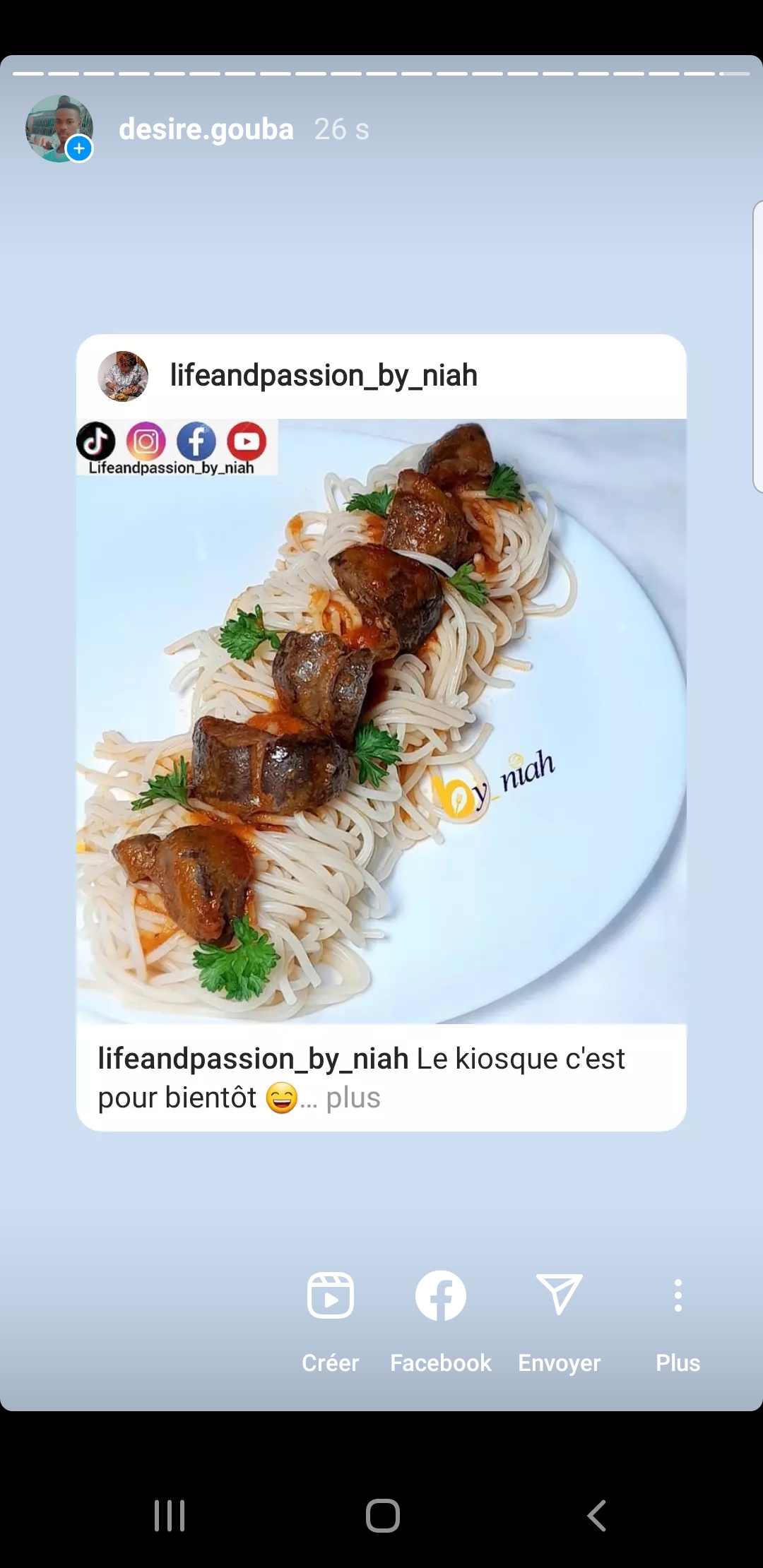Open desire.gouba's profile picture
Image resolution: width=763 pixels, height=1568 pixels.
(x=59, y=129)
